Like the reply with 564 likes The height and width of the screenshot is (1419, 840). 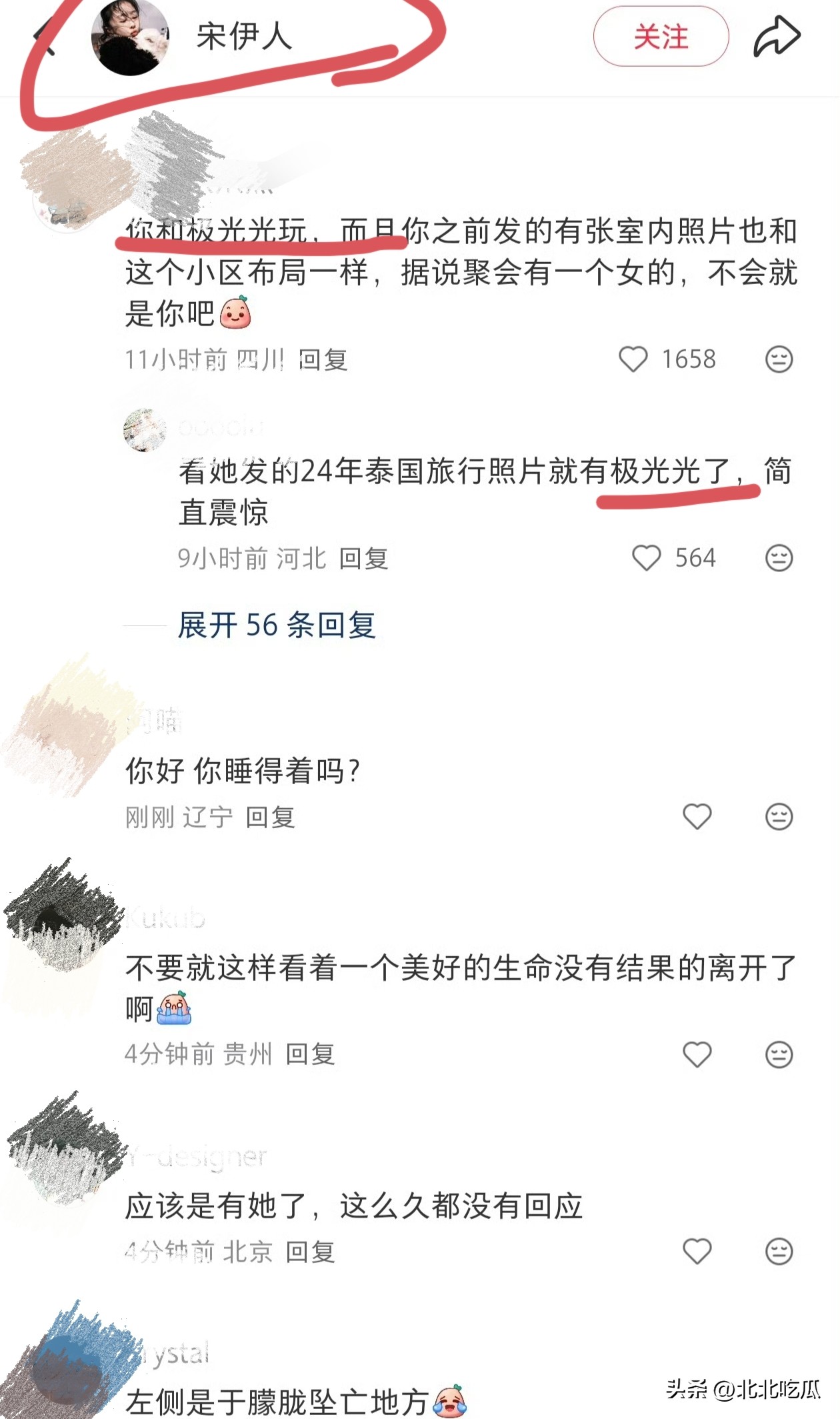(646, 558)
